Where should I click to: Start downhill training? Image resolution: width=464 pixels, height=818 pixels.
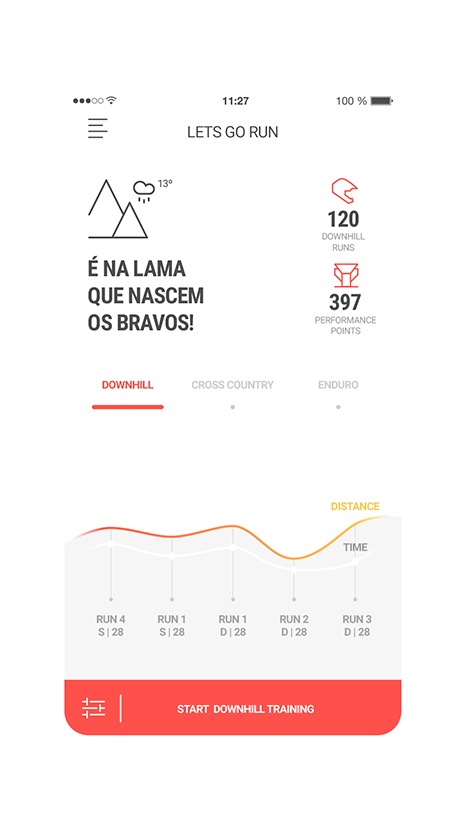coord(245,709)
